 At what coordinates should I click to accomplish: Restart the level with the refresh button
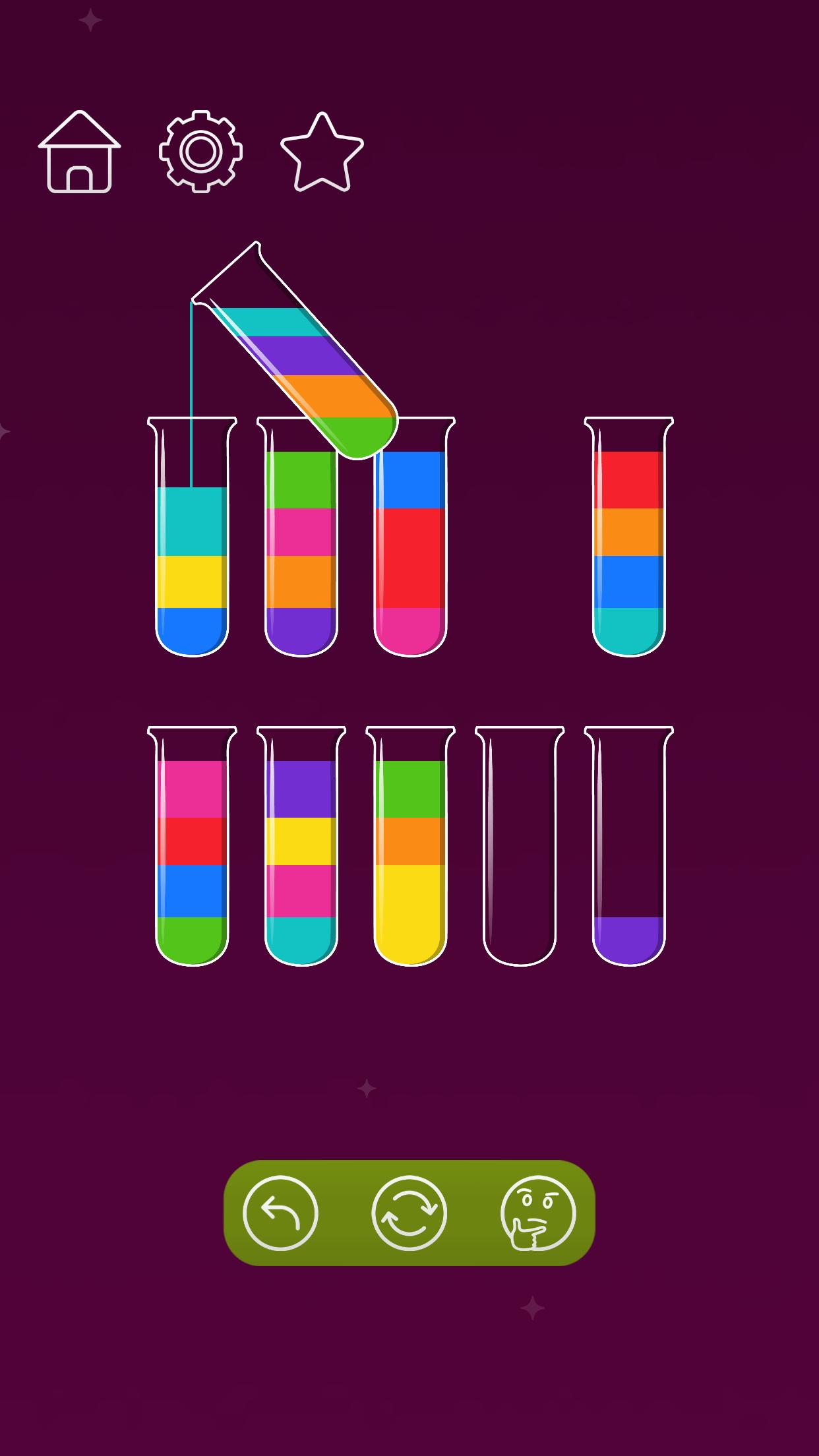point(409,1213)
